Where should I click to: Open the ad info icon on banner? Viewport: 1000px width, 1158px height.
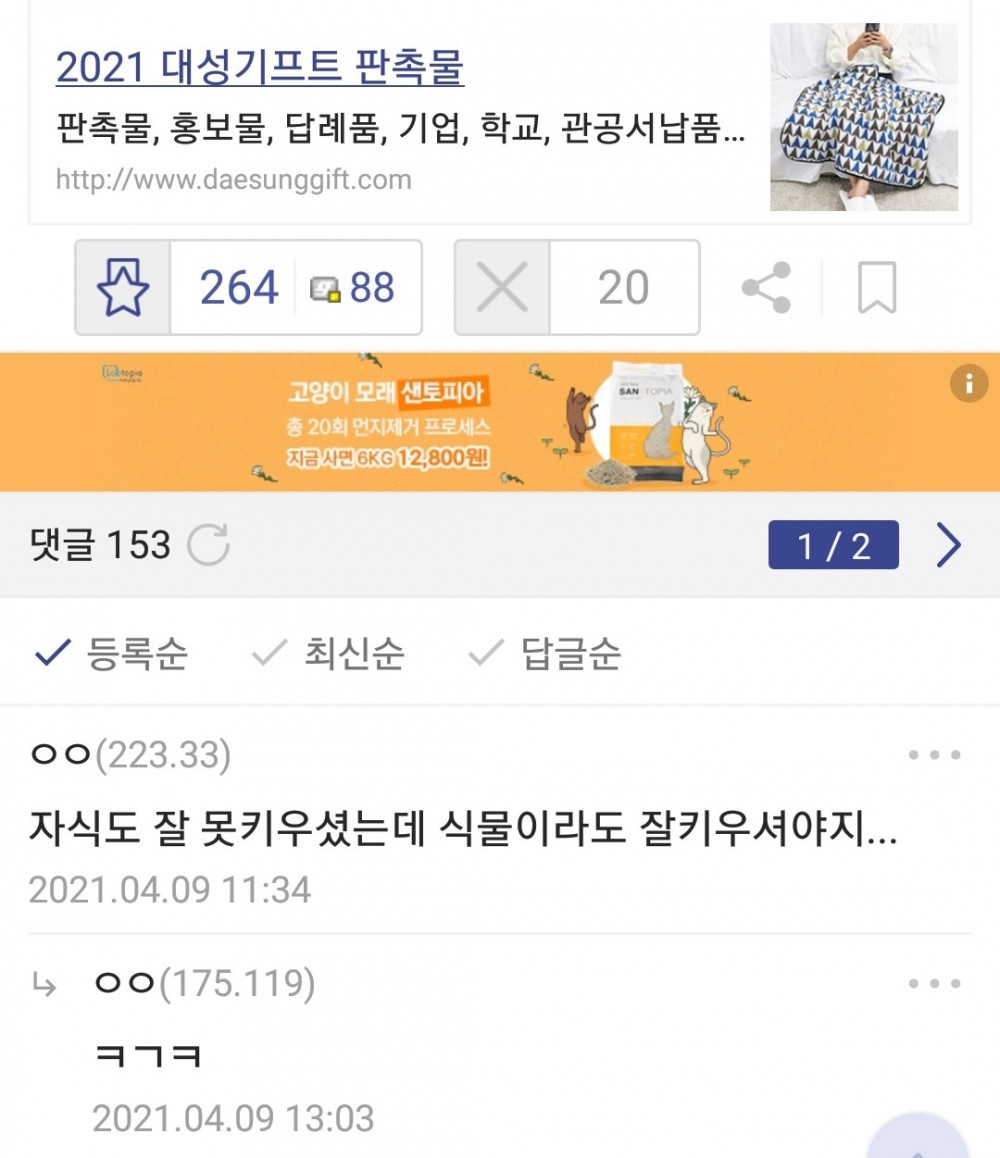pyautogui.click(x=968, y=383)
